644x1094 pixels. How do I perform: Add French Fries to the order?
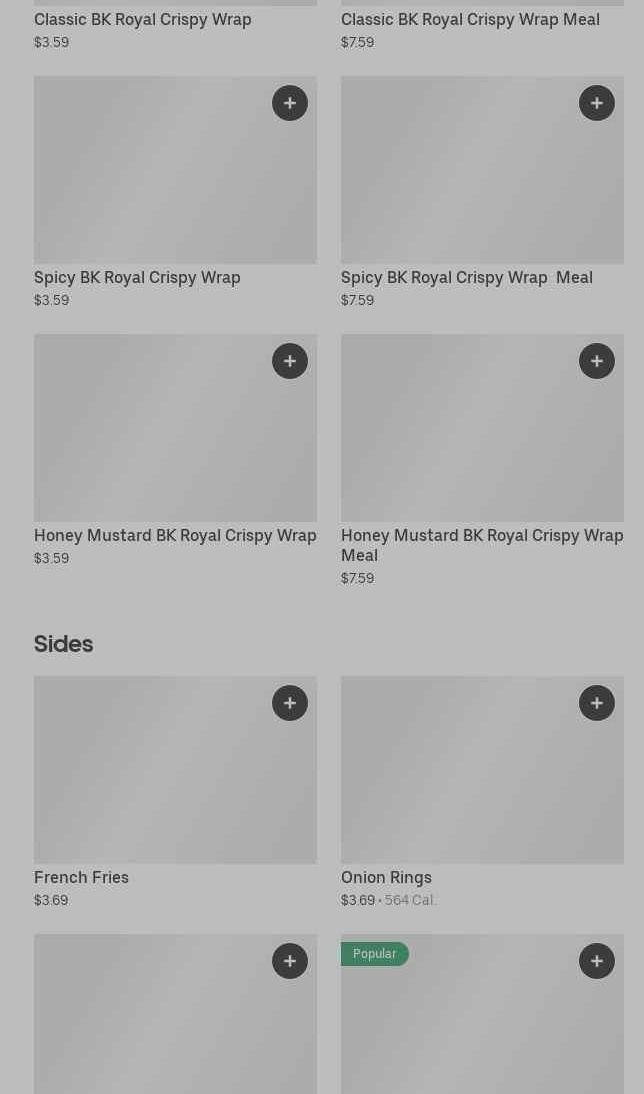click(290, 703)
